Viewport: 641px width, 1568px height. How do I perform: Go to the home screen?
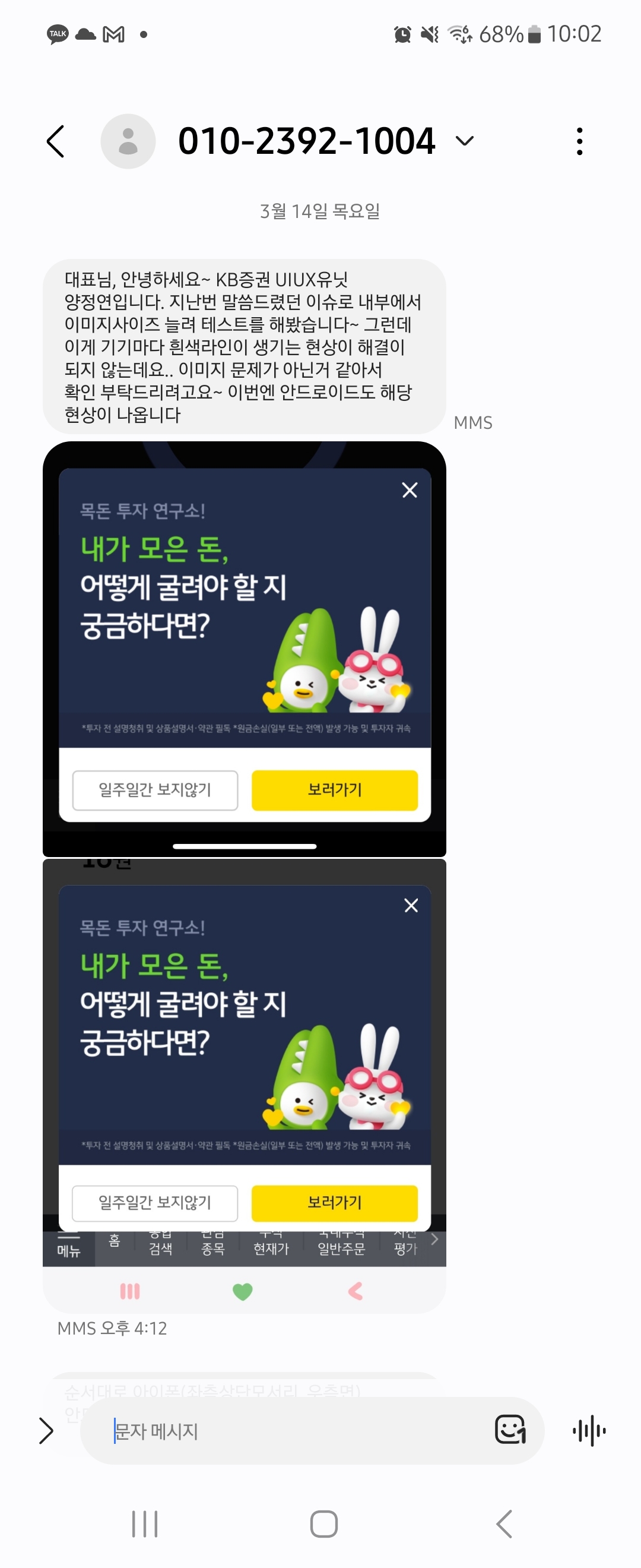[x=323, y=1523]
